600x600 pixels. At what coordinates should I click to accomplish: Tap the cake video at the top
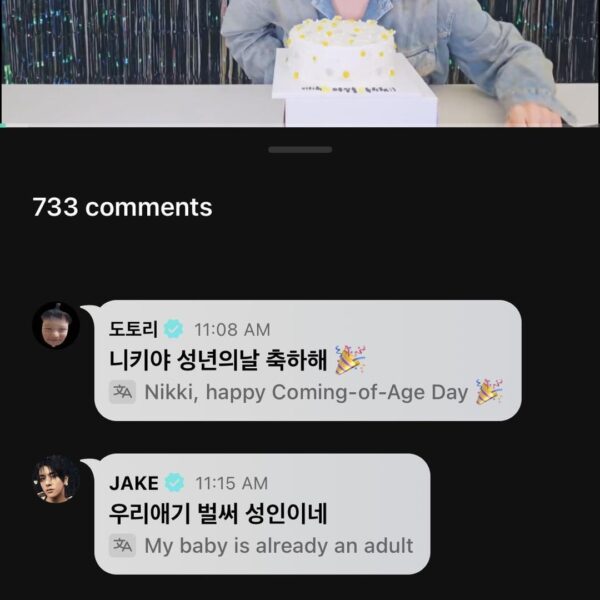[x=300, y=60]
